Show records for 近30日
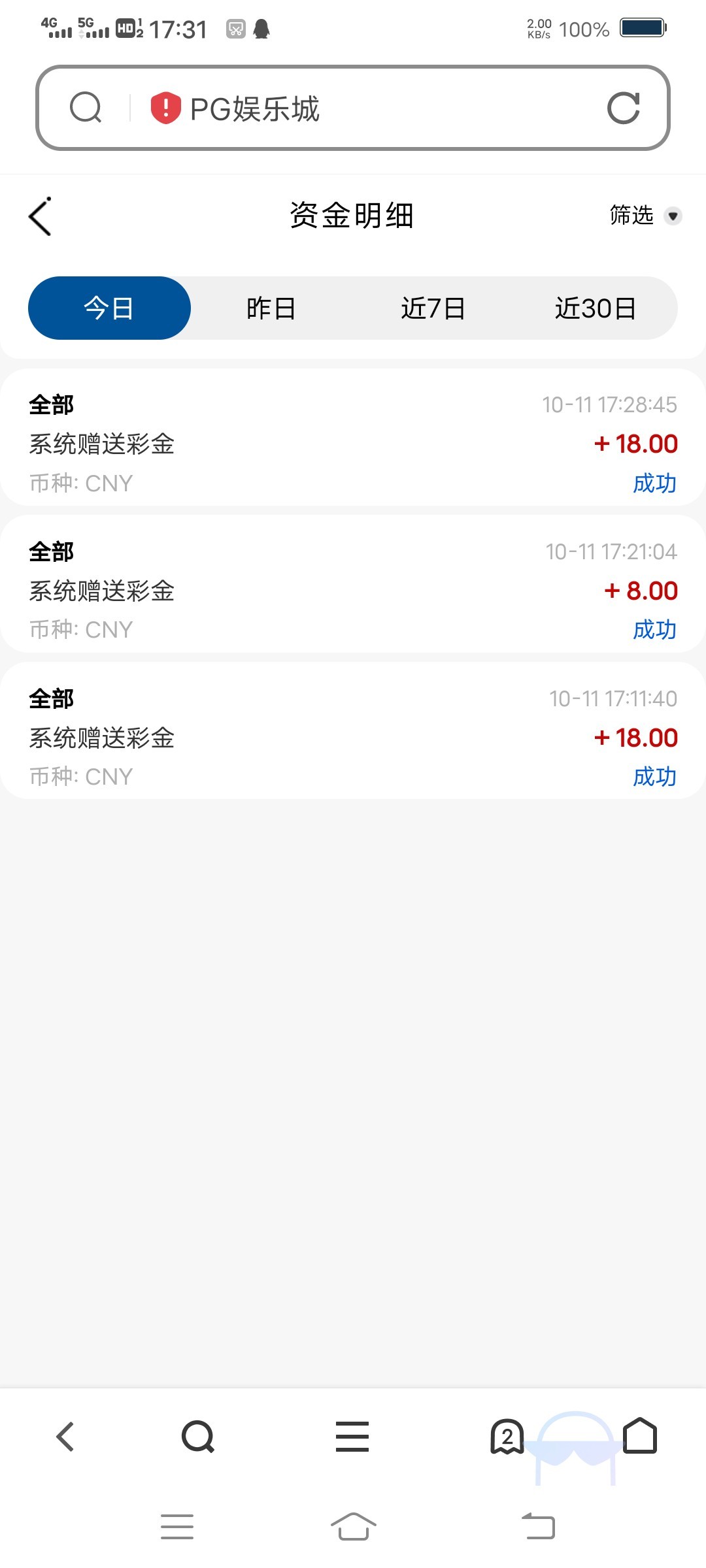 [x=595, y=308]
